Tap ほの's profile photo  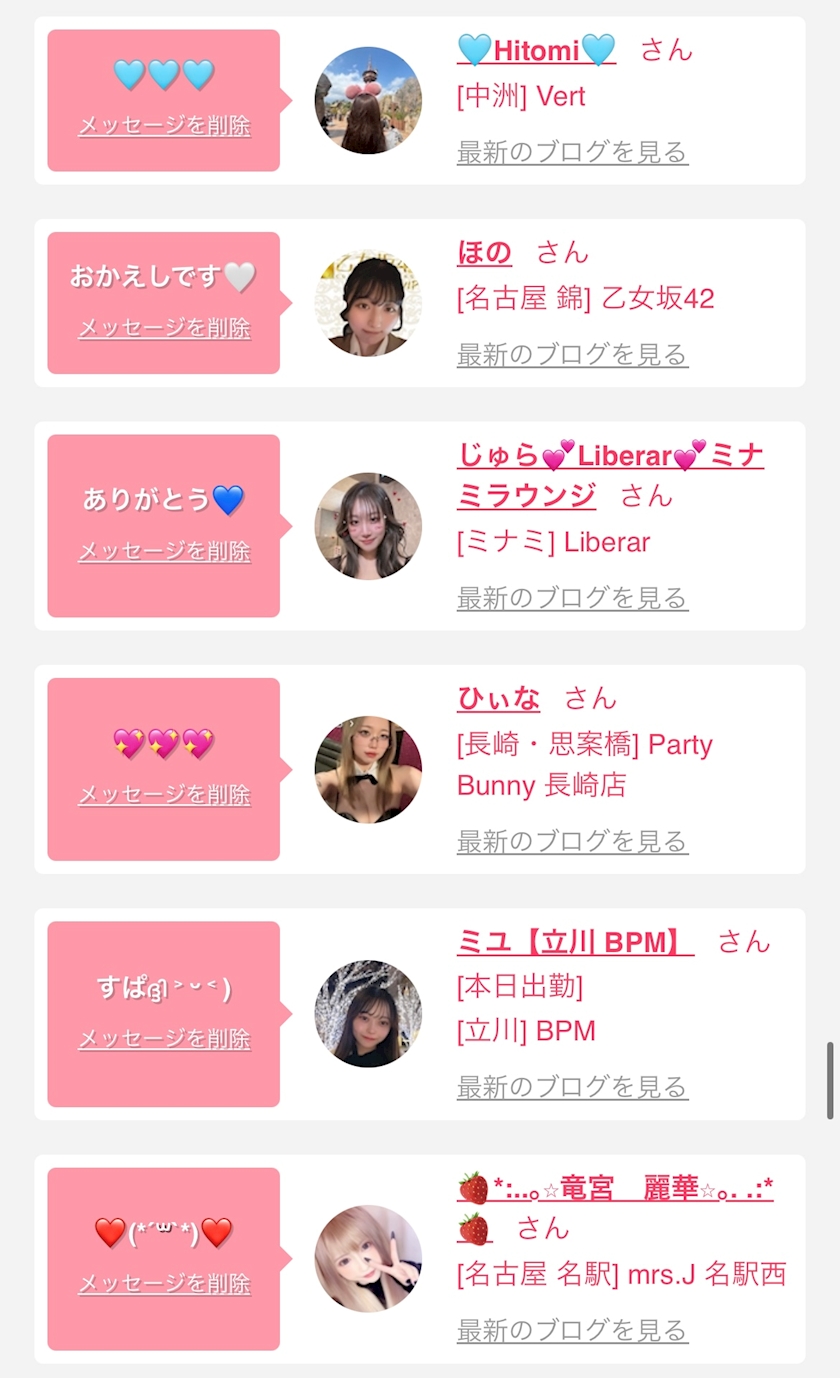(x=368, y=303)
